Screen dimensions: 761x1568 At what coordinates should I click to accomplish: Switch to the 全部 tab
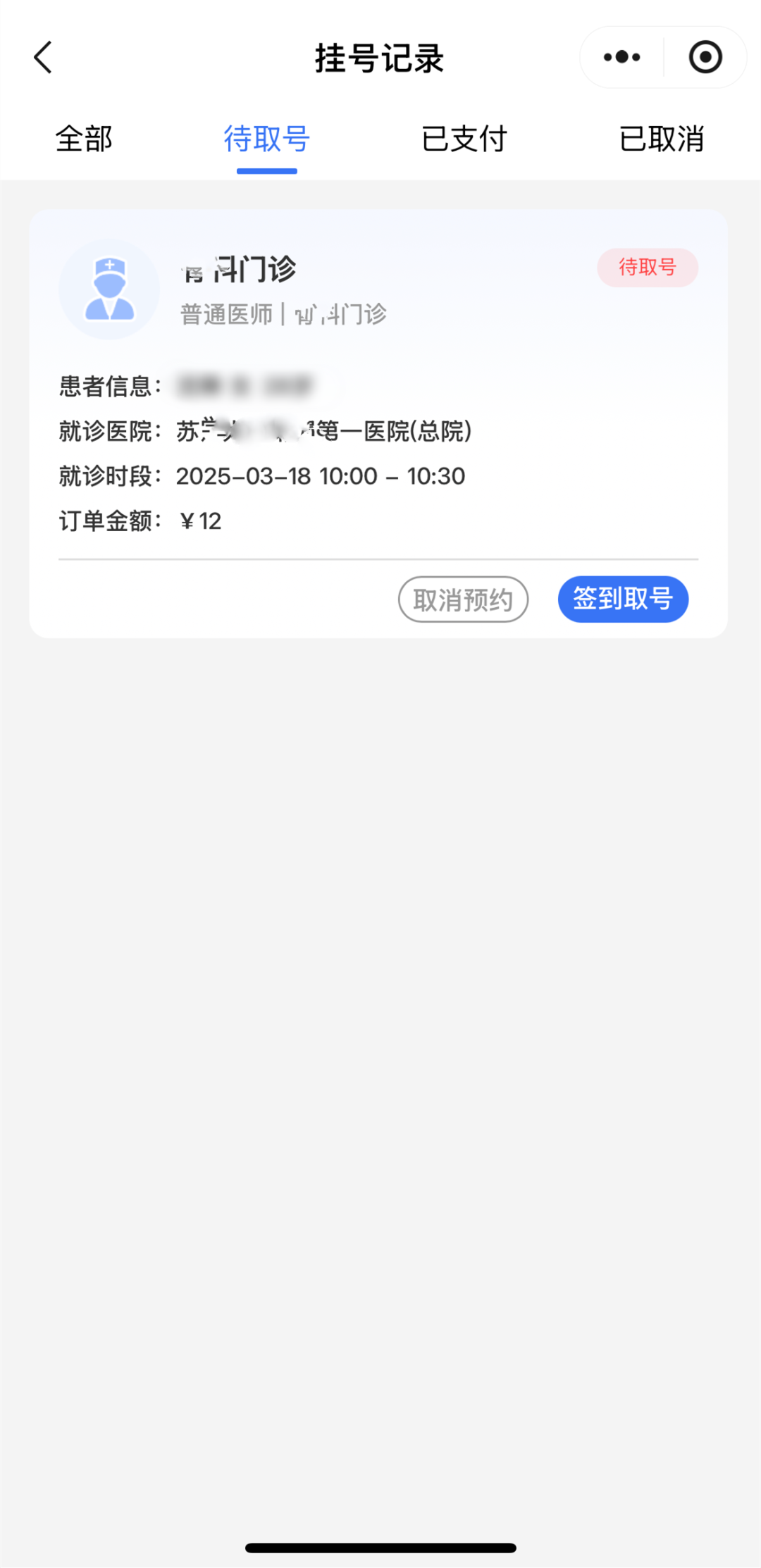[85, 139]
